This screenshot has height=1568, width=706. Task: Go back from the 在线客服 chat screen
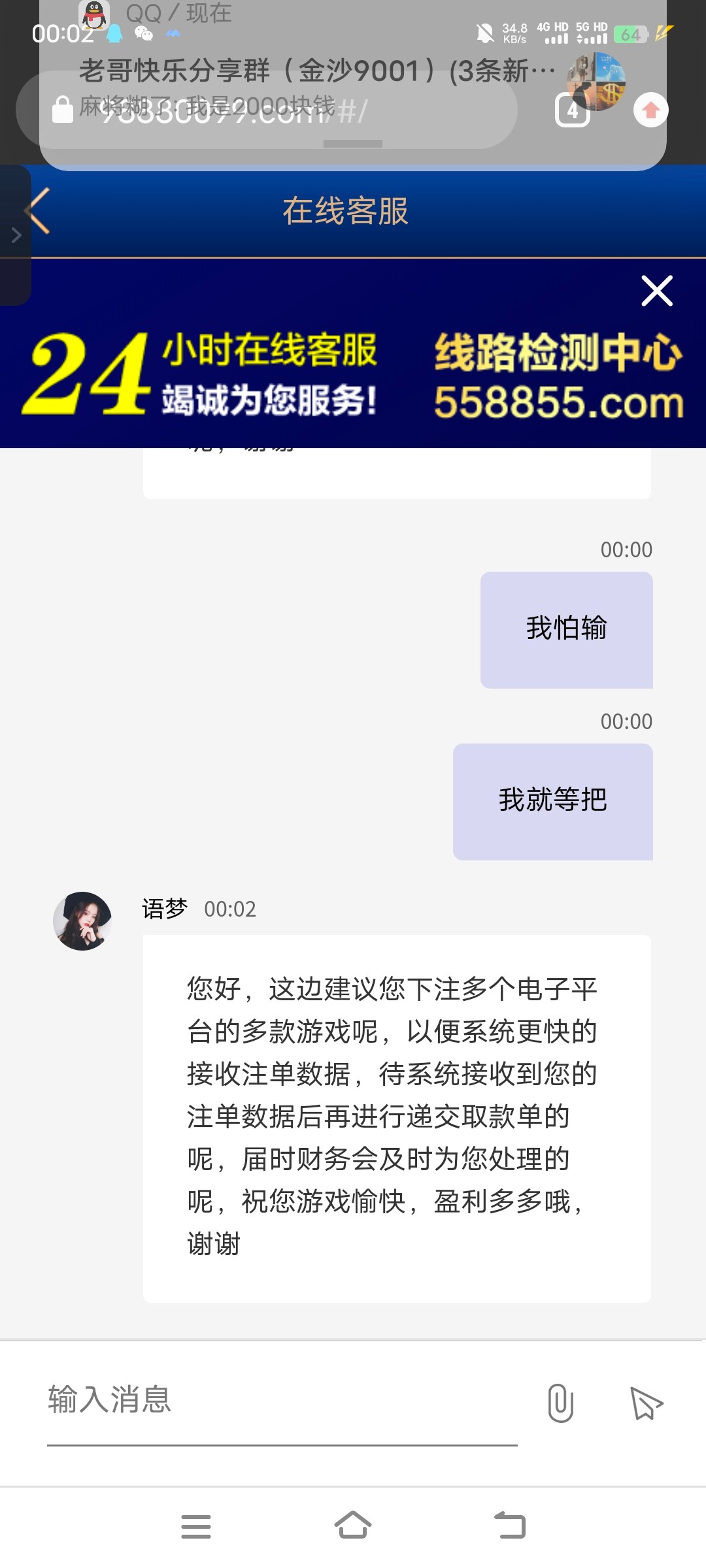[x=39, y=210]
